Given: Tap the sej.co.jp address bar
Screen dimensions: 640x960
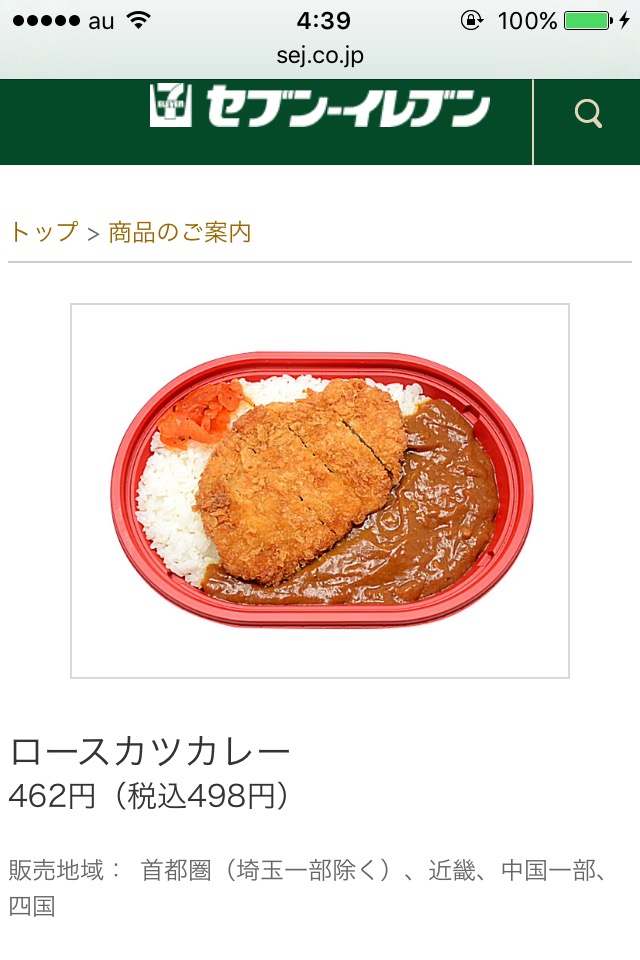Looking at the screenshot, I should tap(320, 55).
